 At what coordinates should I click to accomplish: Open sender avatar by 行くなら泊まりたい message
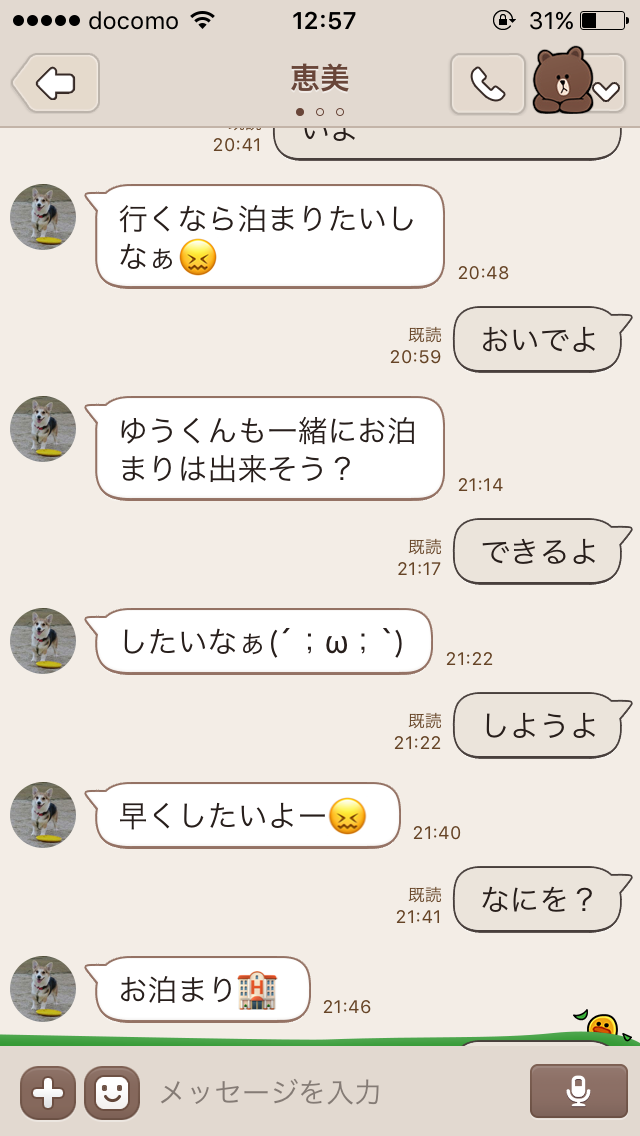43,217
